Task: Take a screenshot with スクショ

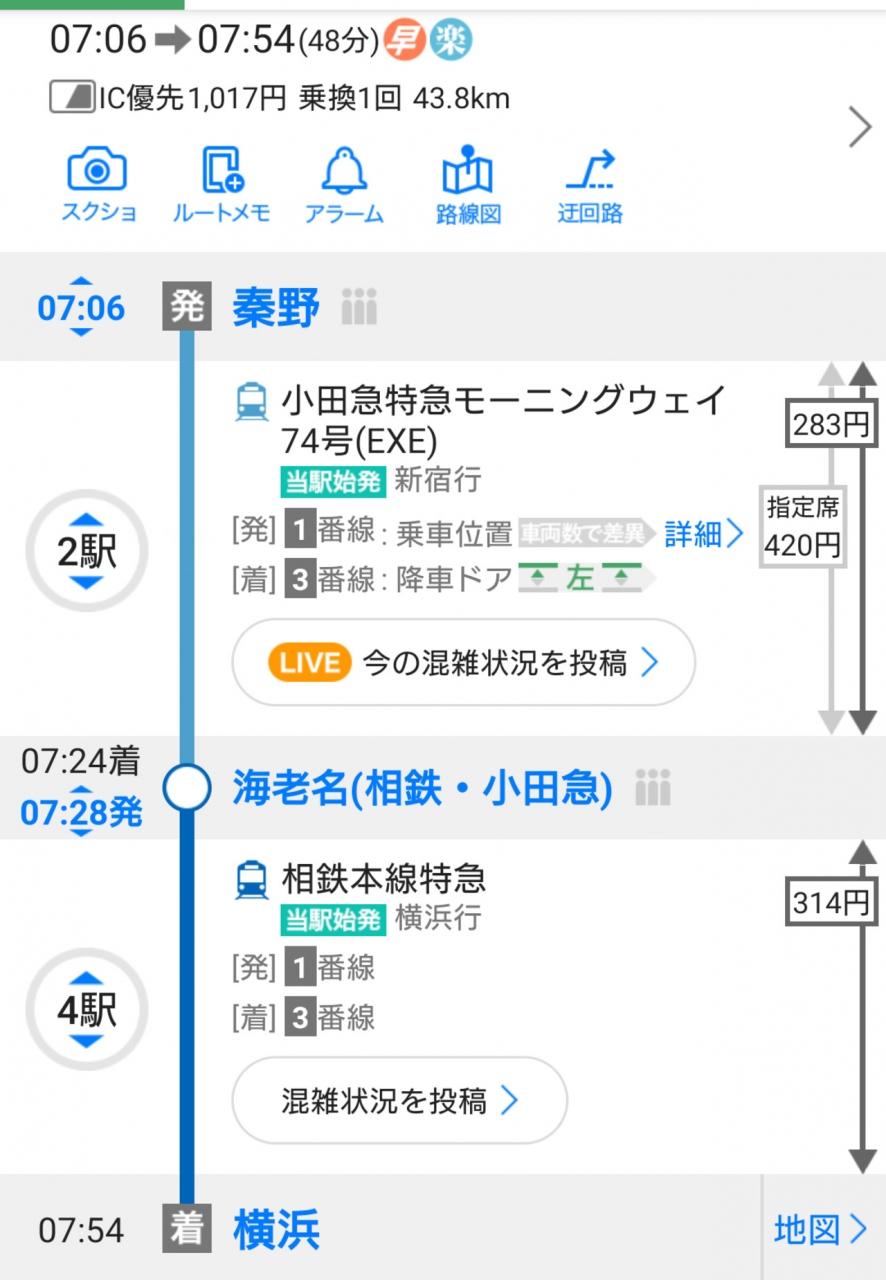Action: (x=97, y=185)
